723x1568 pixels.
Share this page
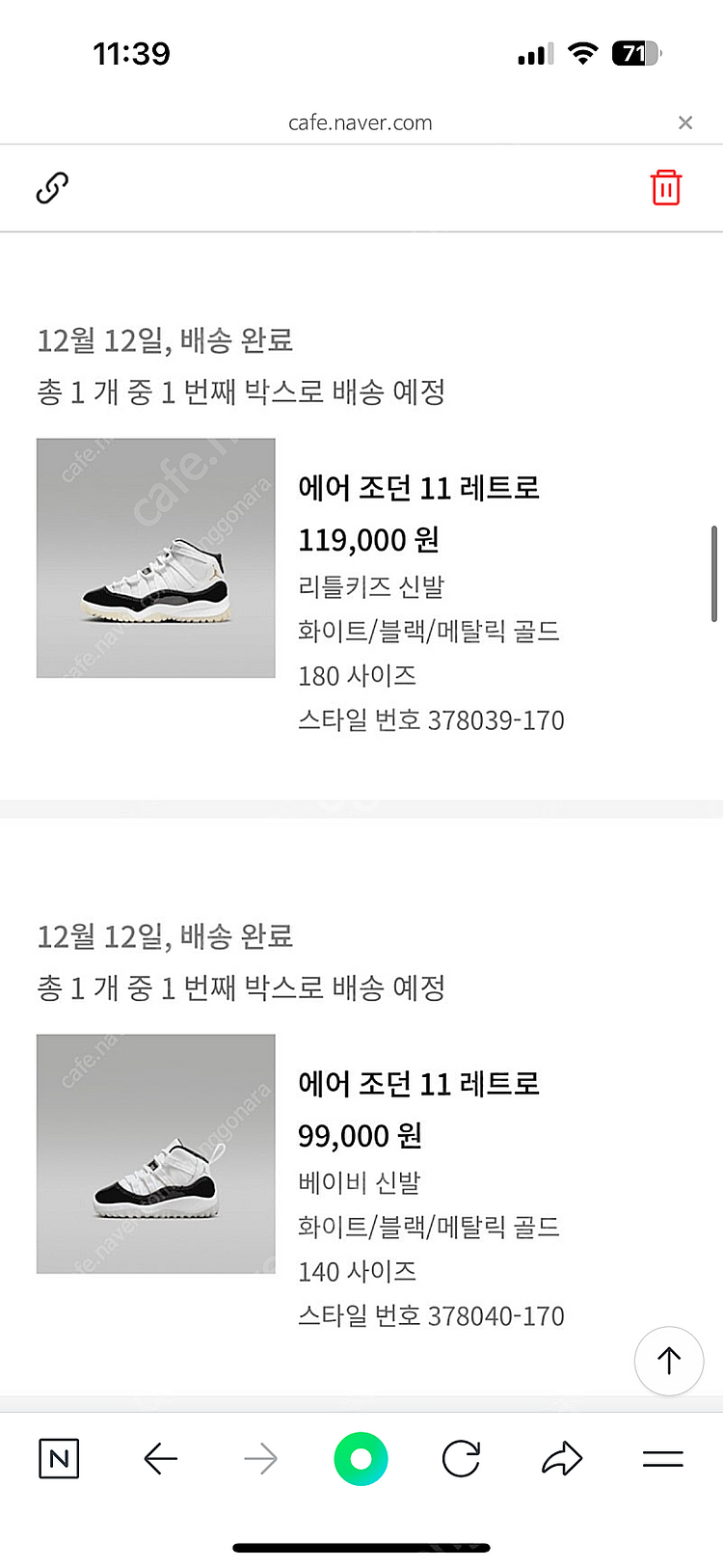click(562, 1459)
